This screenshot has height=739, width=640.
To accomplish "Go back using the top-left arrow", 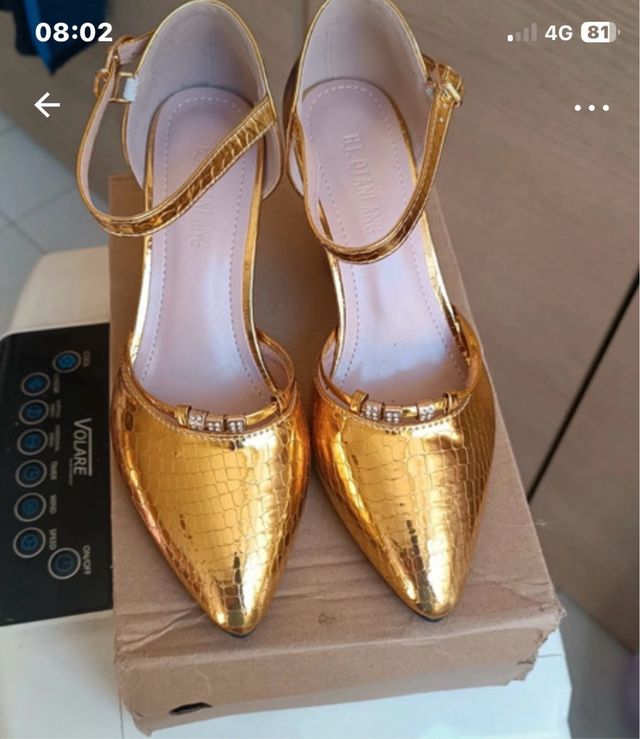I will (x=47, y=105).
